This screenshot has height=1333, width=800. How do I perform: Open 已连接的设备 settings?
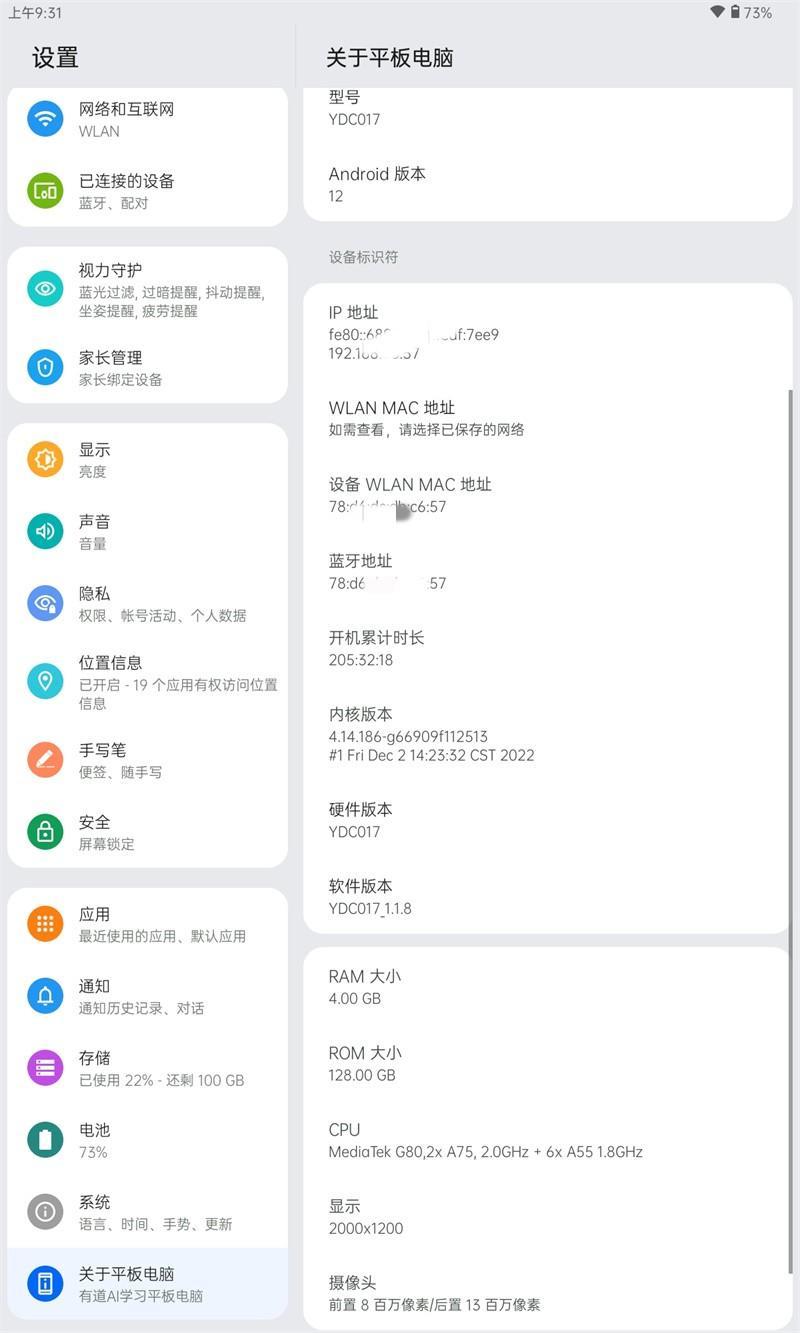(x=147, y=191)
